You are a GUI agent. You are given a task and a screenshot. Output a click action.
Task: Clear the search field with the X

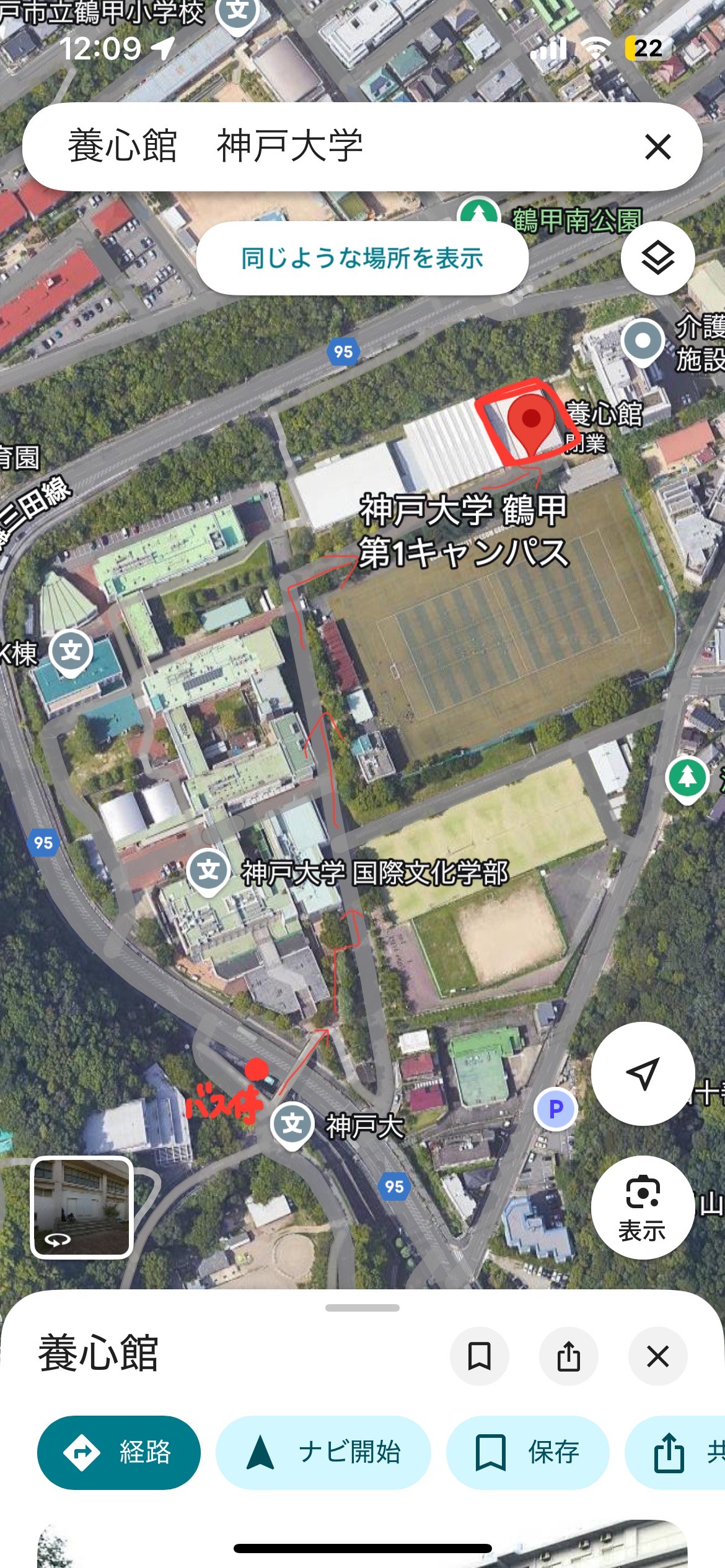659,146
